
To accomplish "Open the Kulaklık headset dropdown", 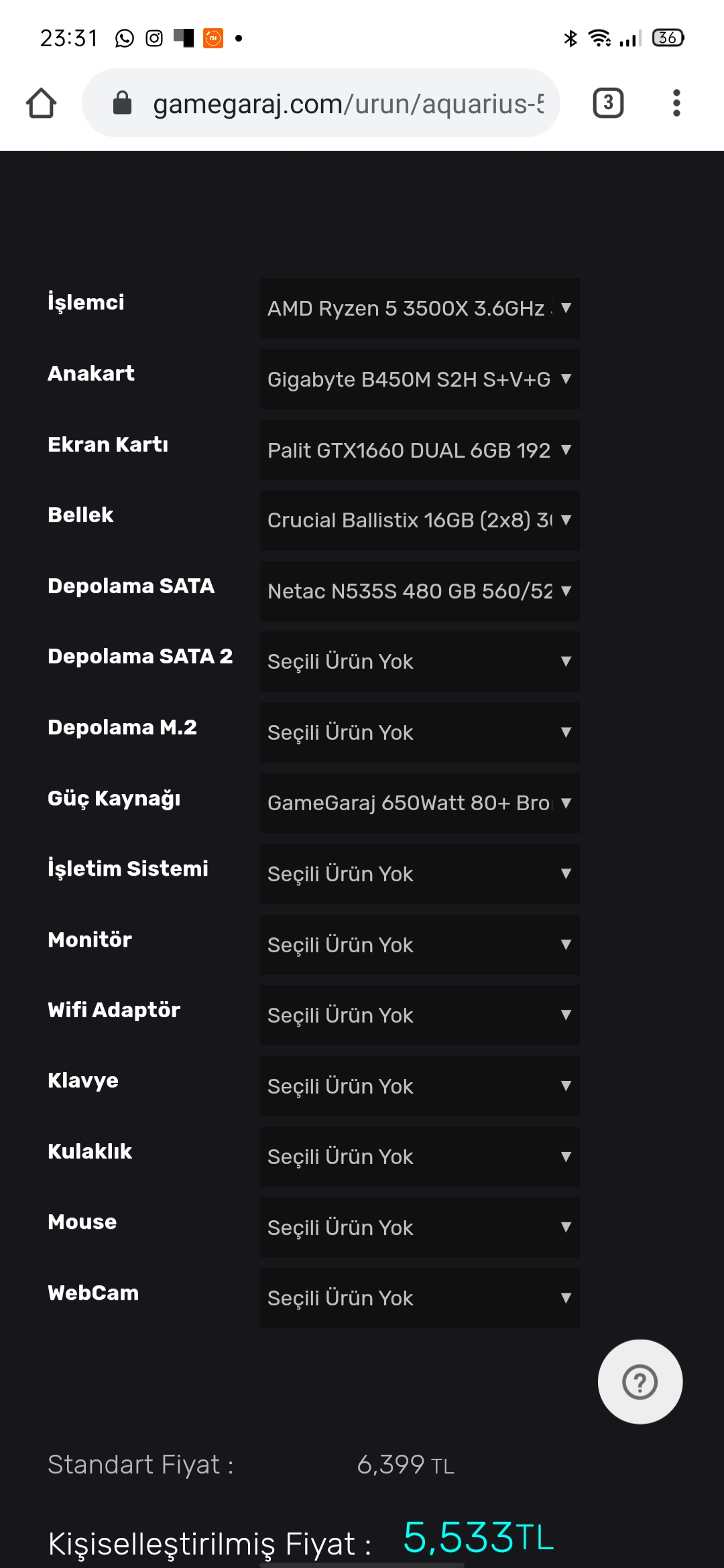I will (420, 1157).
